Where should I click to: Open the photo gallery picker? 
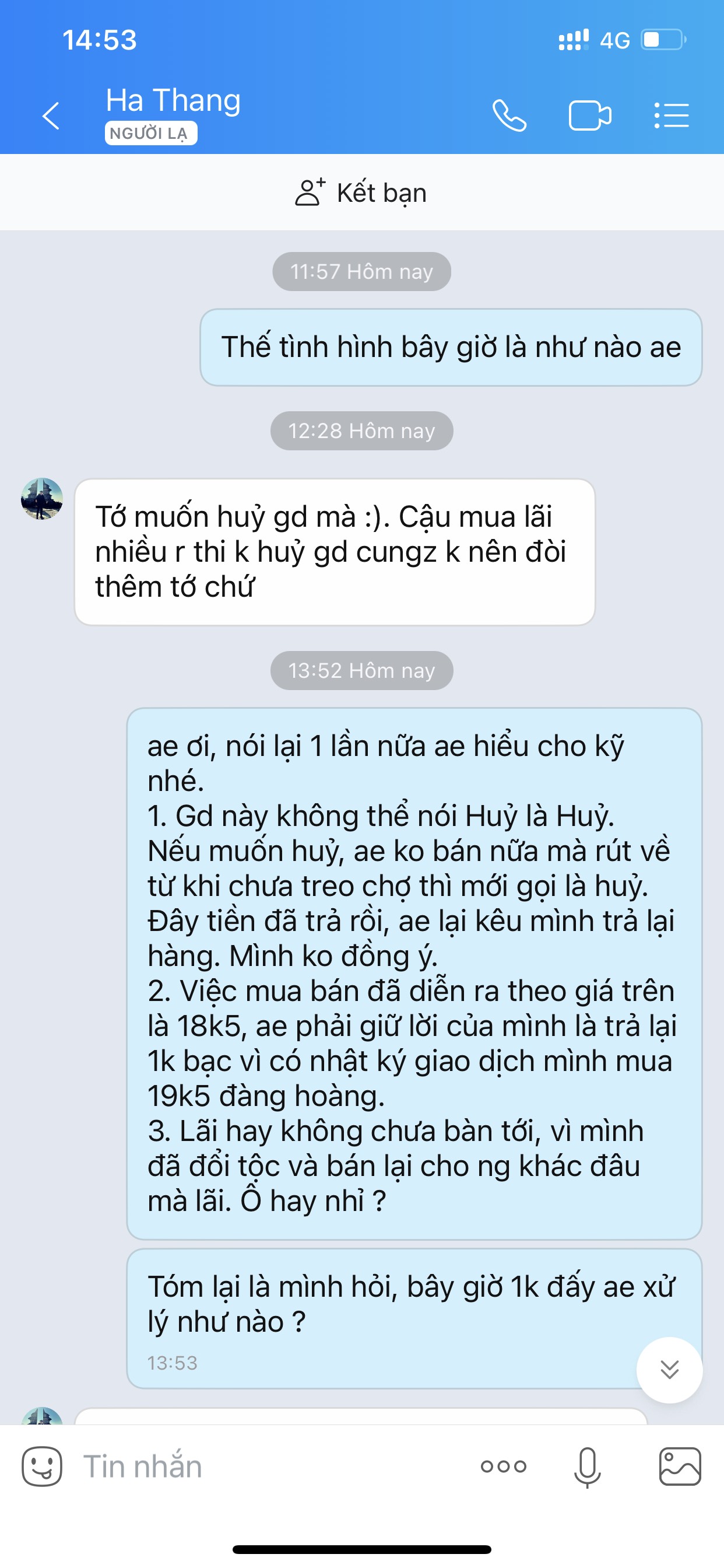(x=680, y=1466)
